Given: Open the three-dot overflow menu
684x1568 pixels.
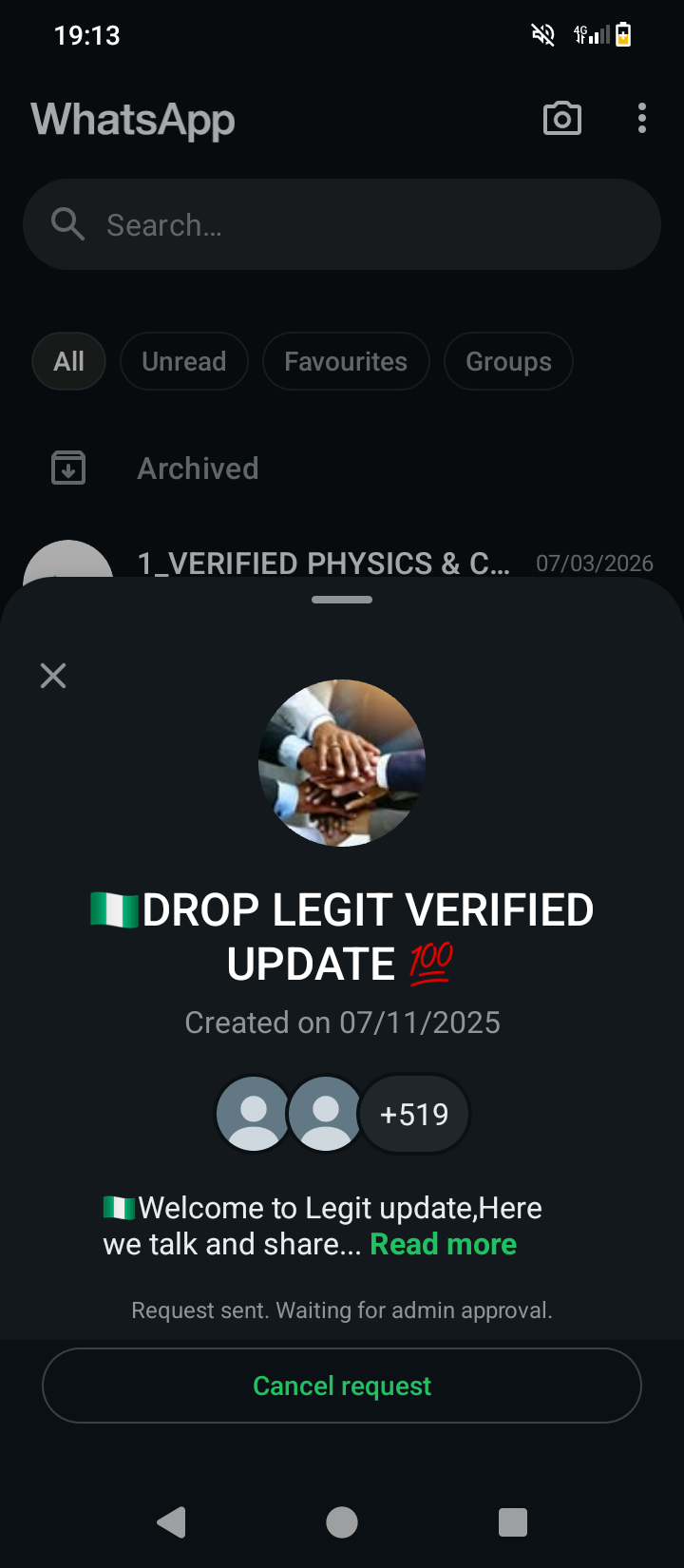Looking at the screenshot, I should pos(642,119).
